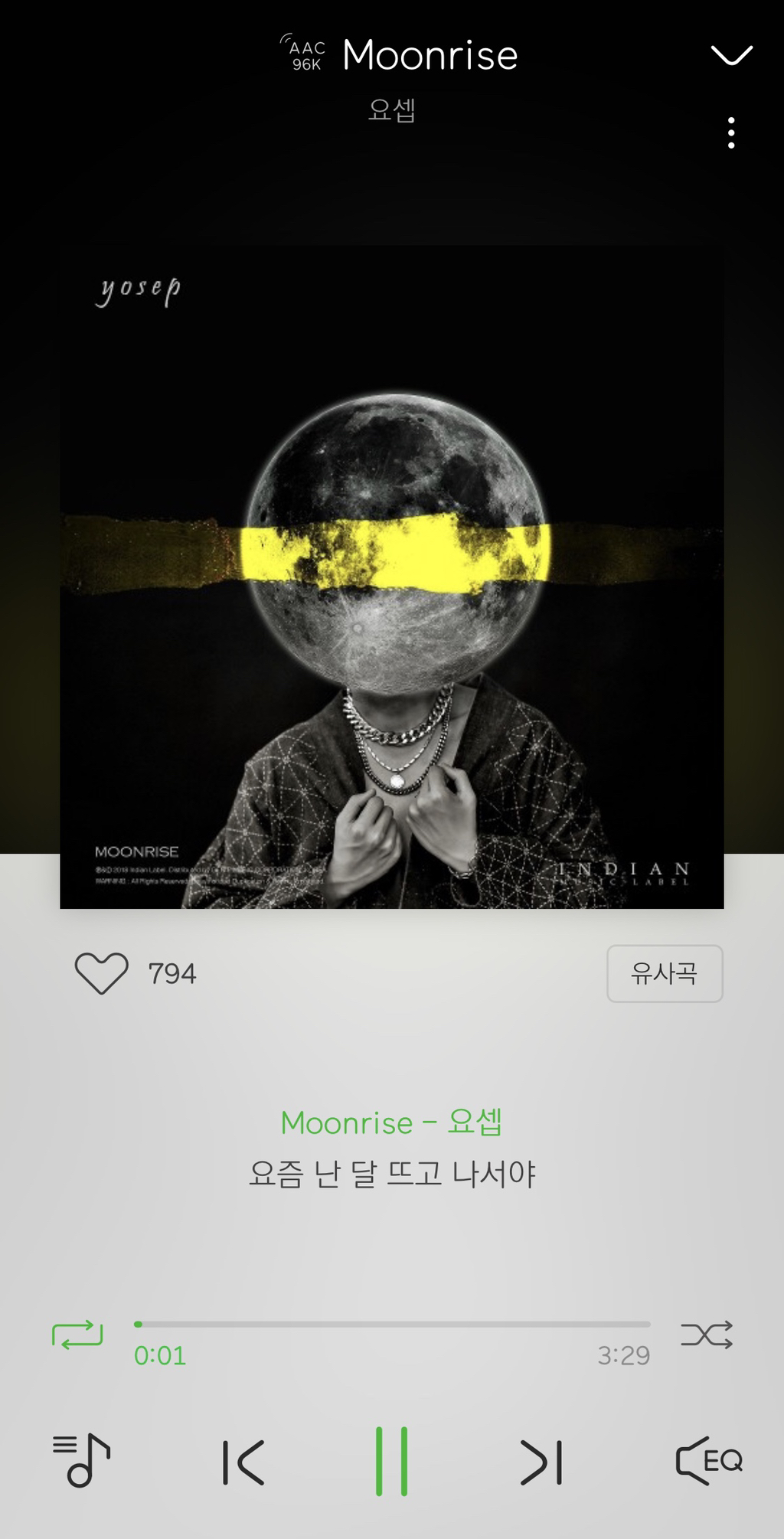Pause the playing song
The image size is (784, 1539).
[x=391, y=1461]
